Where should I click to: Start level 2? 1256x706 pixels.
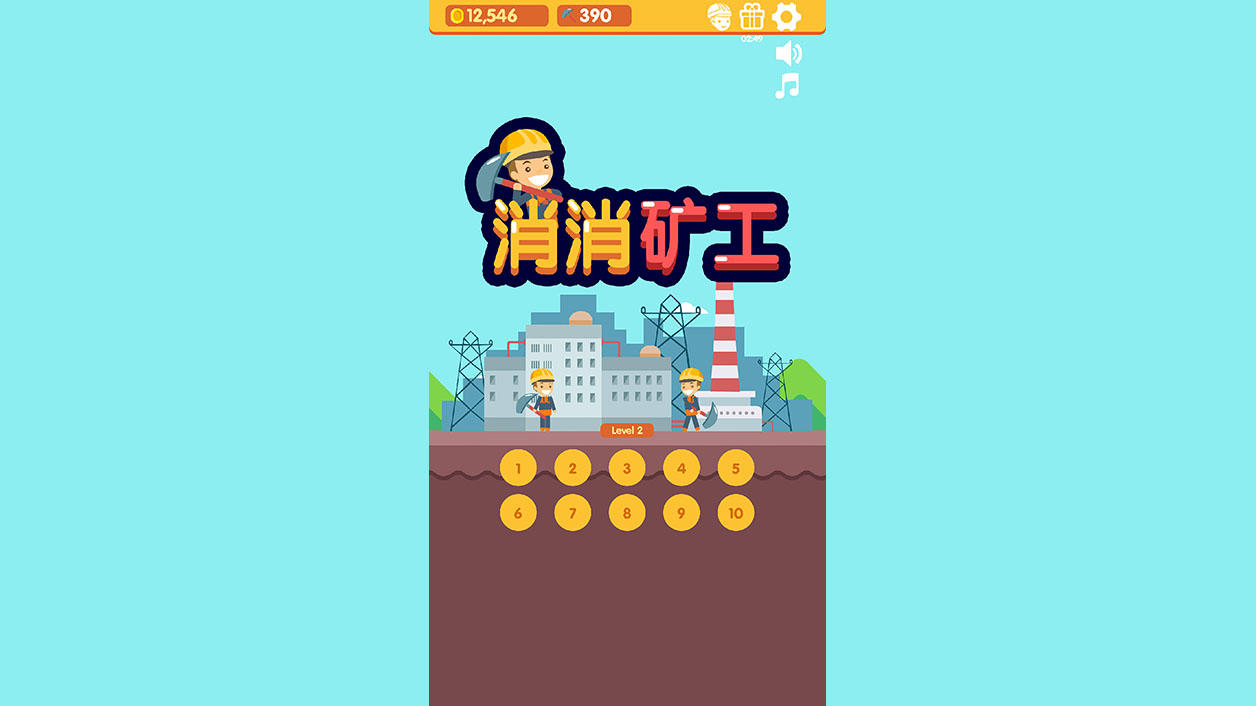pos(572,468)
